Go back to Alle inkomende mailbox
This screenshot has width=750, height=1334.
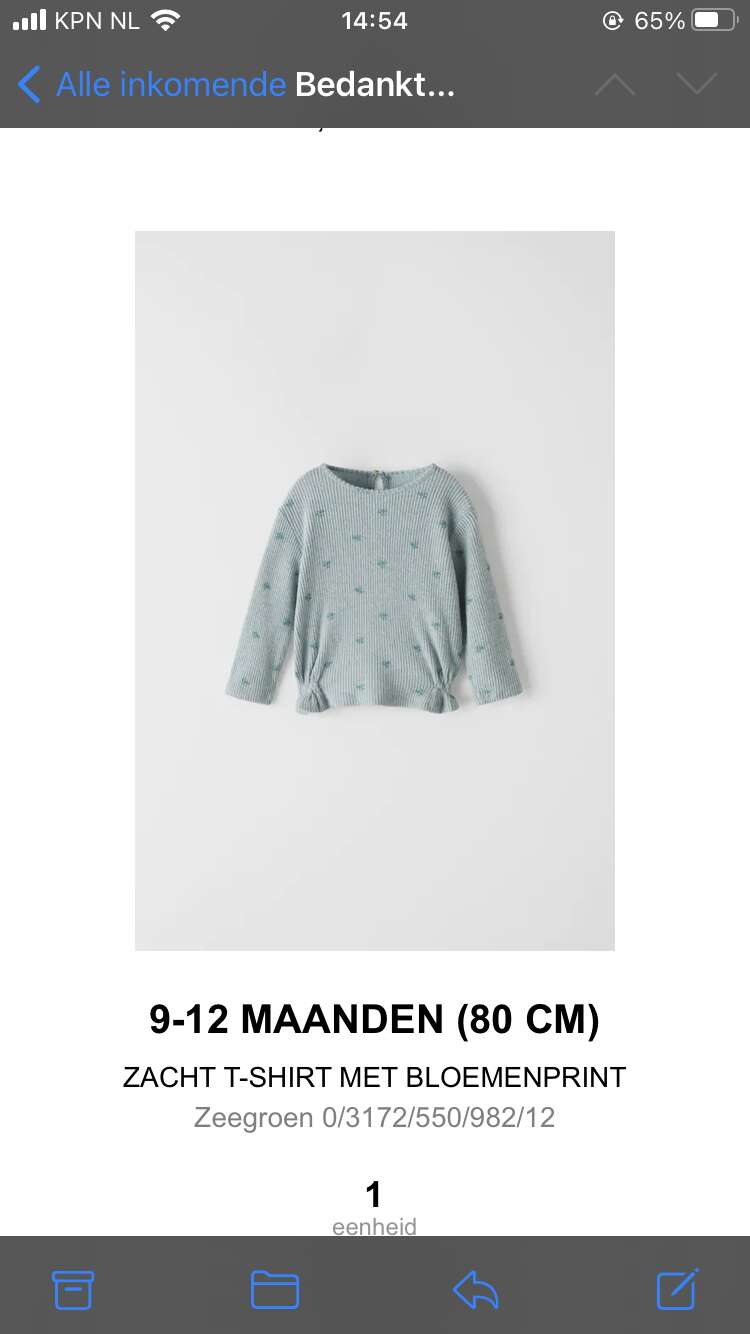point(151,84)
